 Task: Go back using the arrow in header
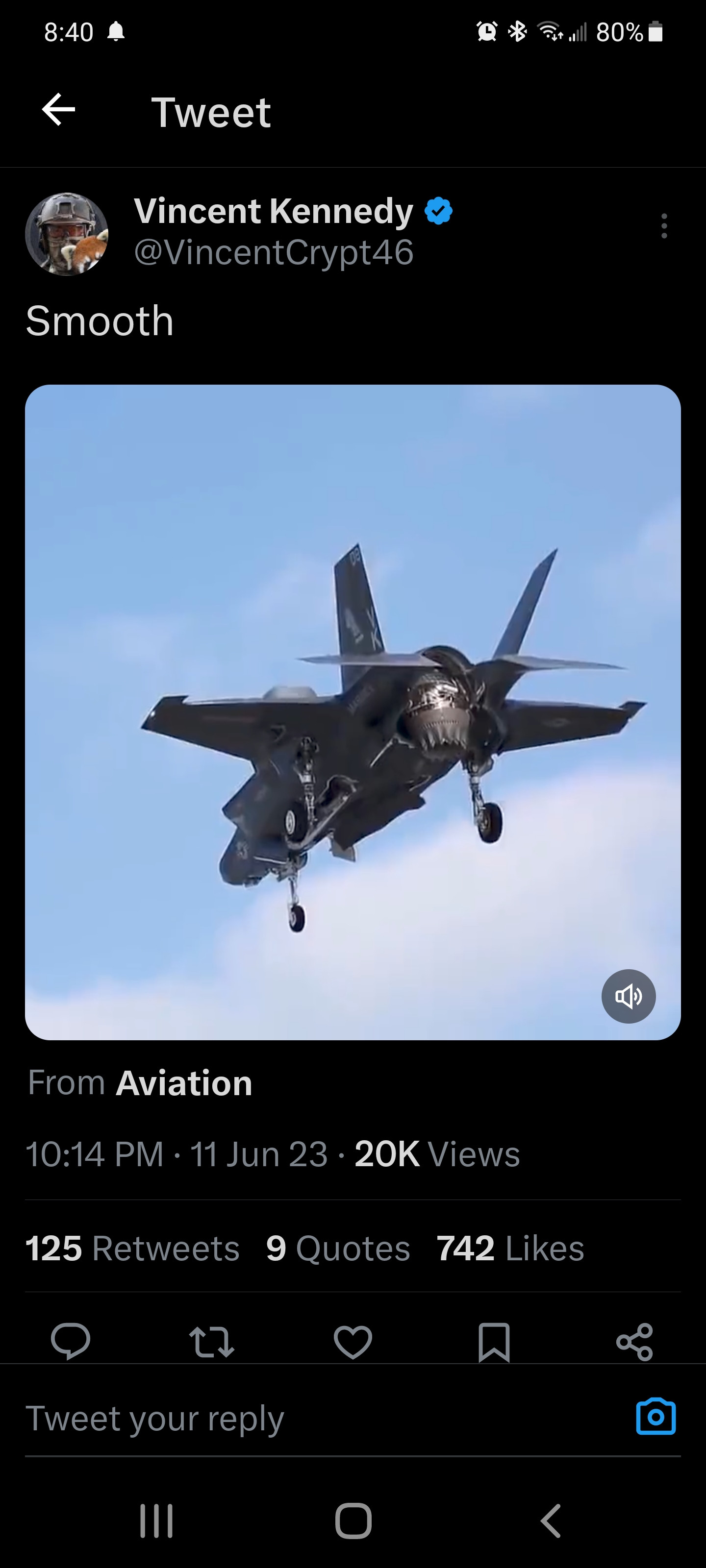point(58,110)
